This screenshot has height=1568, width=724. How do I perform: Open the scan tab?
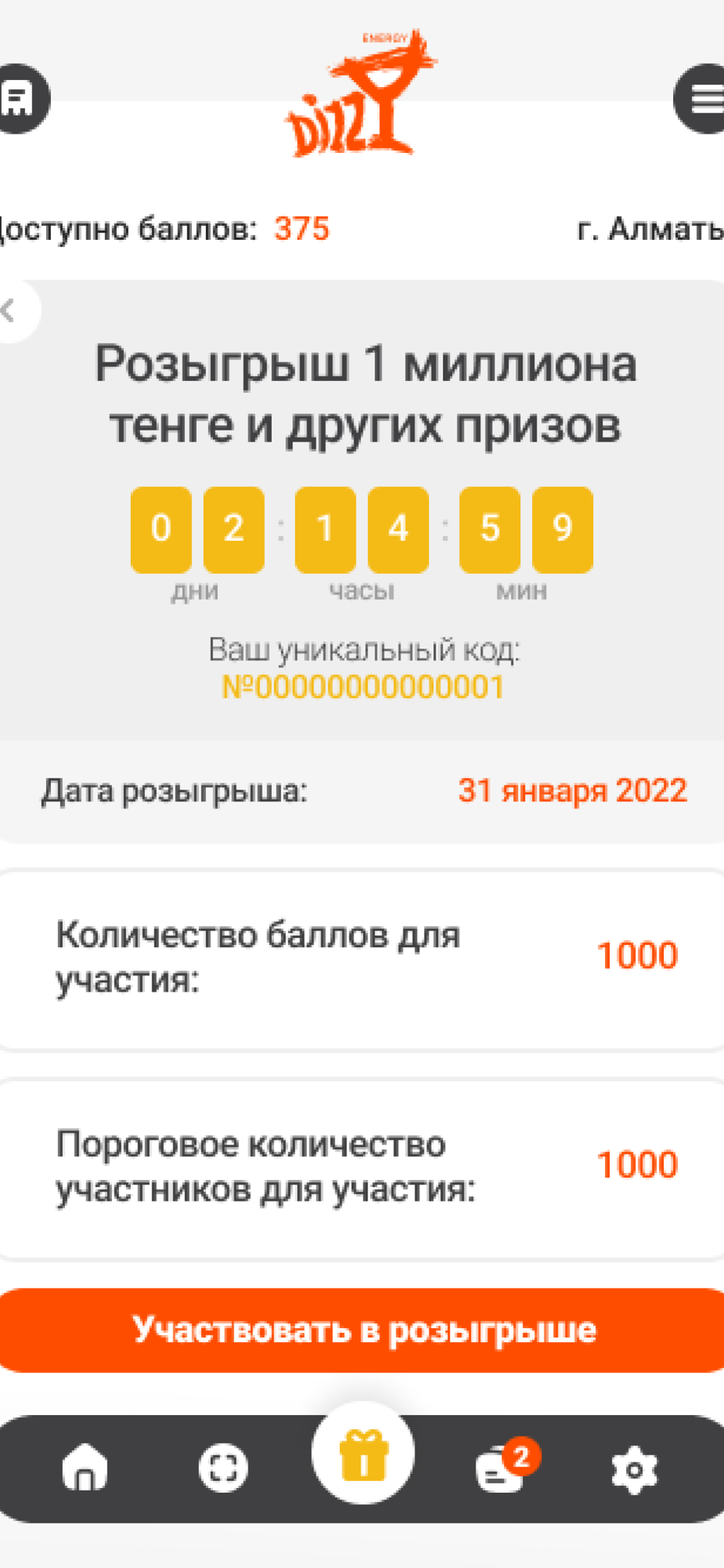(223, 1468)
